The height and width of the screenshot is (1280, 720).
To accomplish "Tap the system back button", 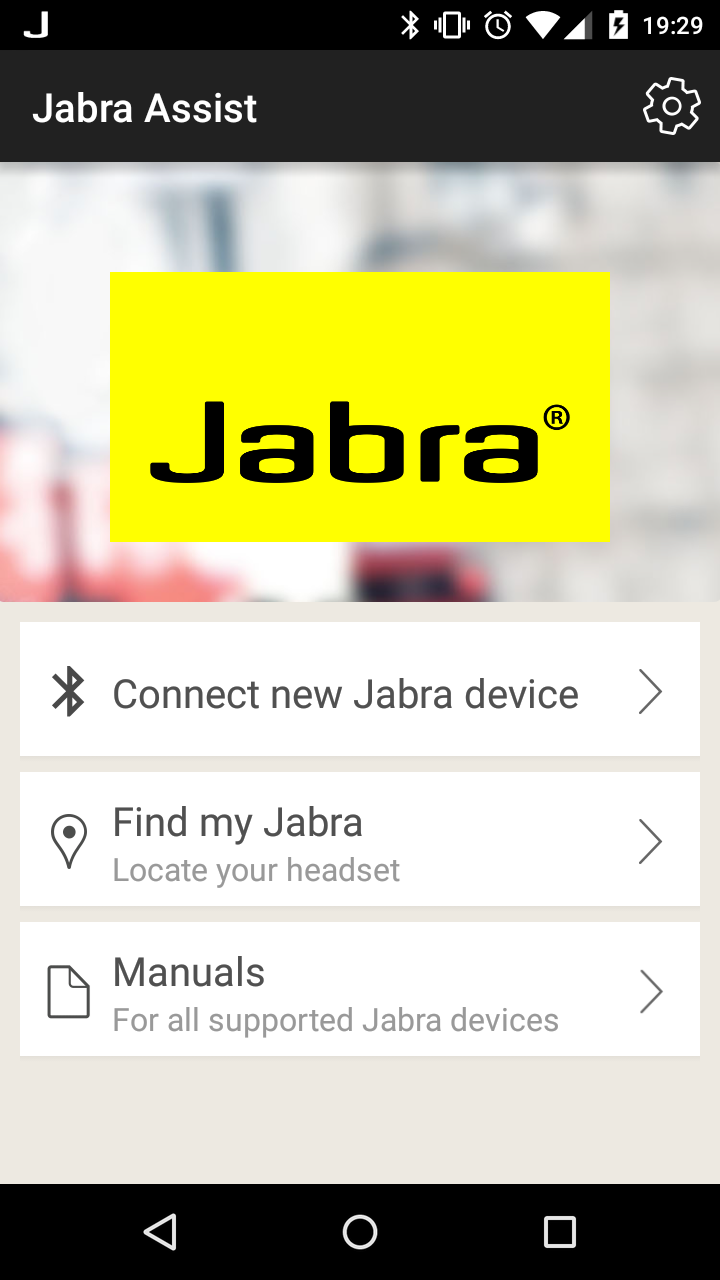I will pos(160,1232).
